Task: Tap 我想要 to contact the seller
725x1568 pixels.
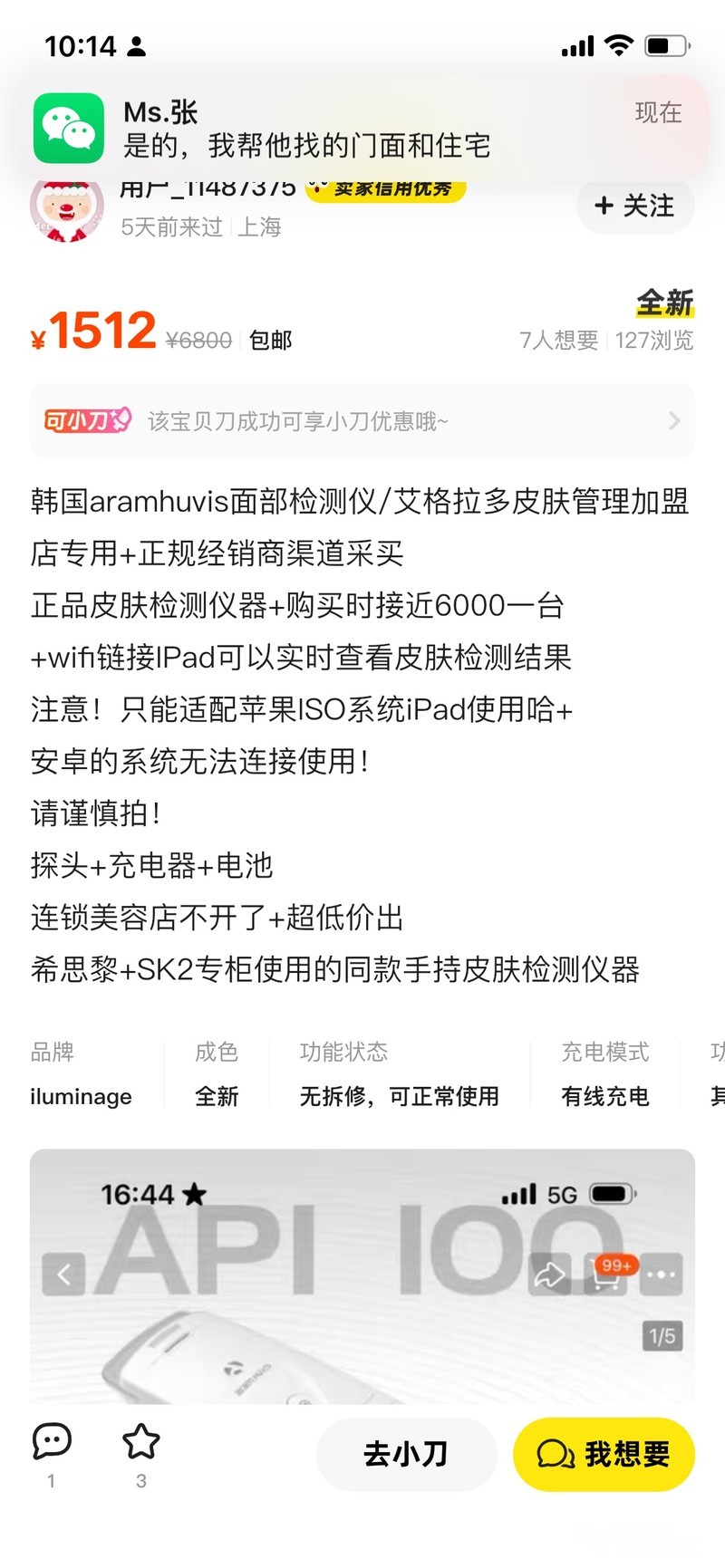Action: coord(604,1455)
